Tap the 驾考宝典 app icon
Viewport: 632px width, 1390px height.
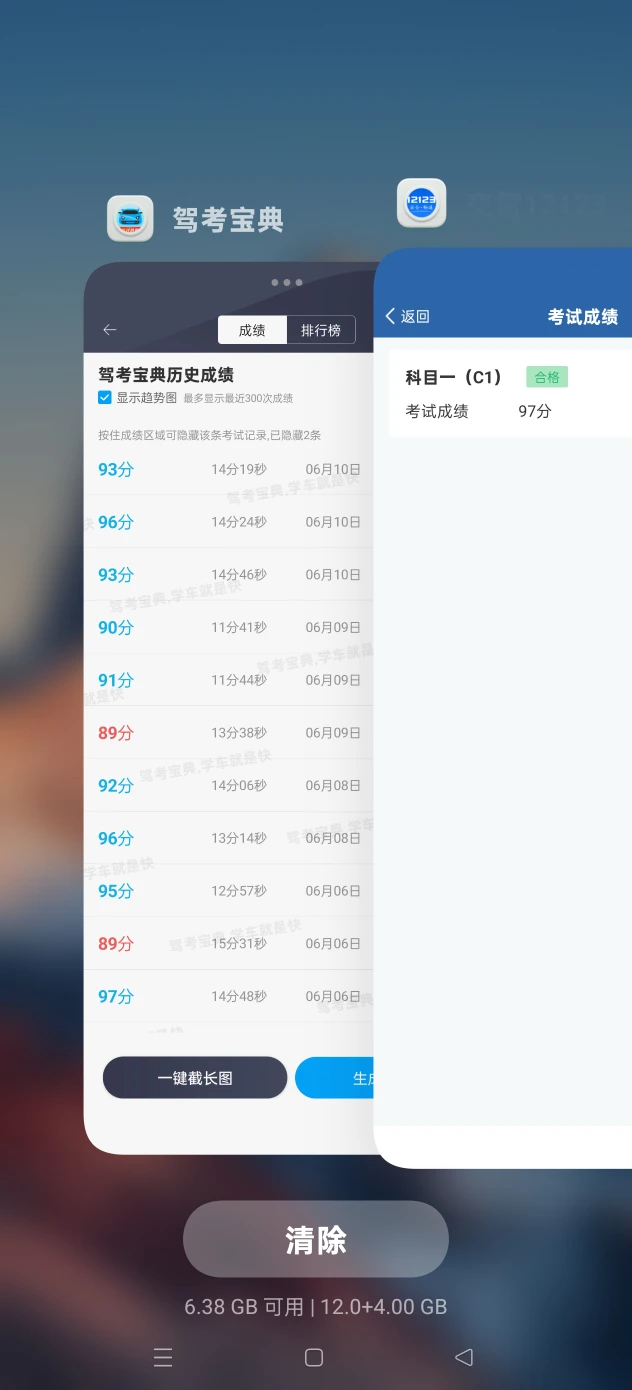[x=130, y=219]
